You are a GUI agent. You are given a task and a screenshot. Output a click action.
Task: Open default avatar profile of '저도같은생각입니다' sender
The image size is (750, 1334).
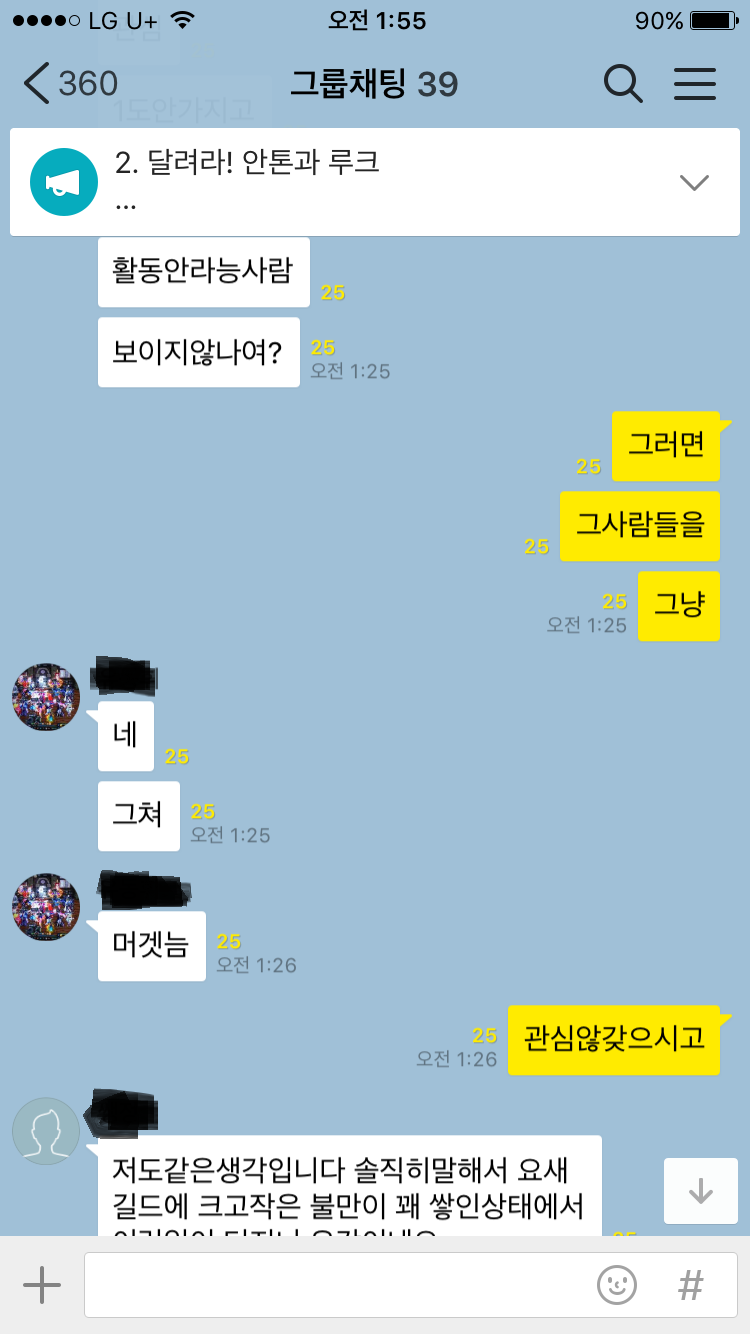tap(46, 1131)
